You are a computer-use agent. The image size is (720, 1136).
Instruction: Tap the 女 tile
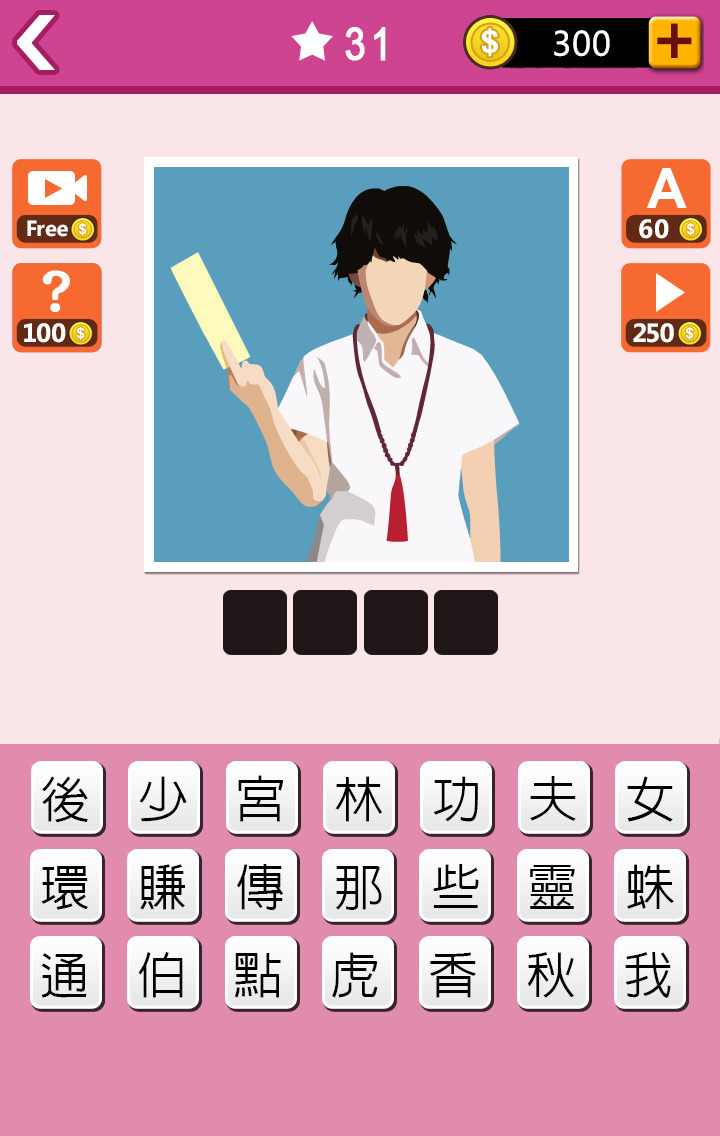tap(651, 798)
